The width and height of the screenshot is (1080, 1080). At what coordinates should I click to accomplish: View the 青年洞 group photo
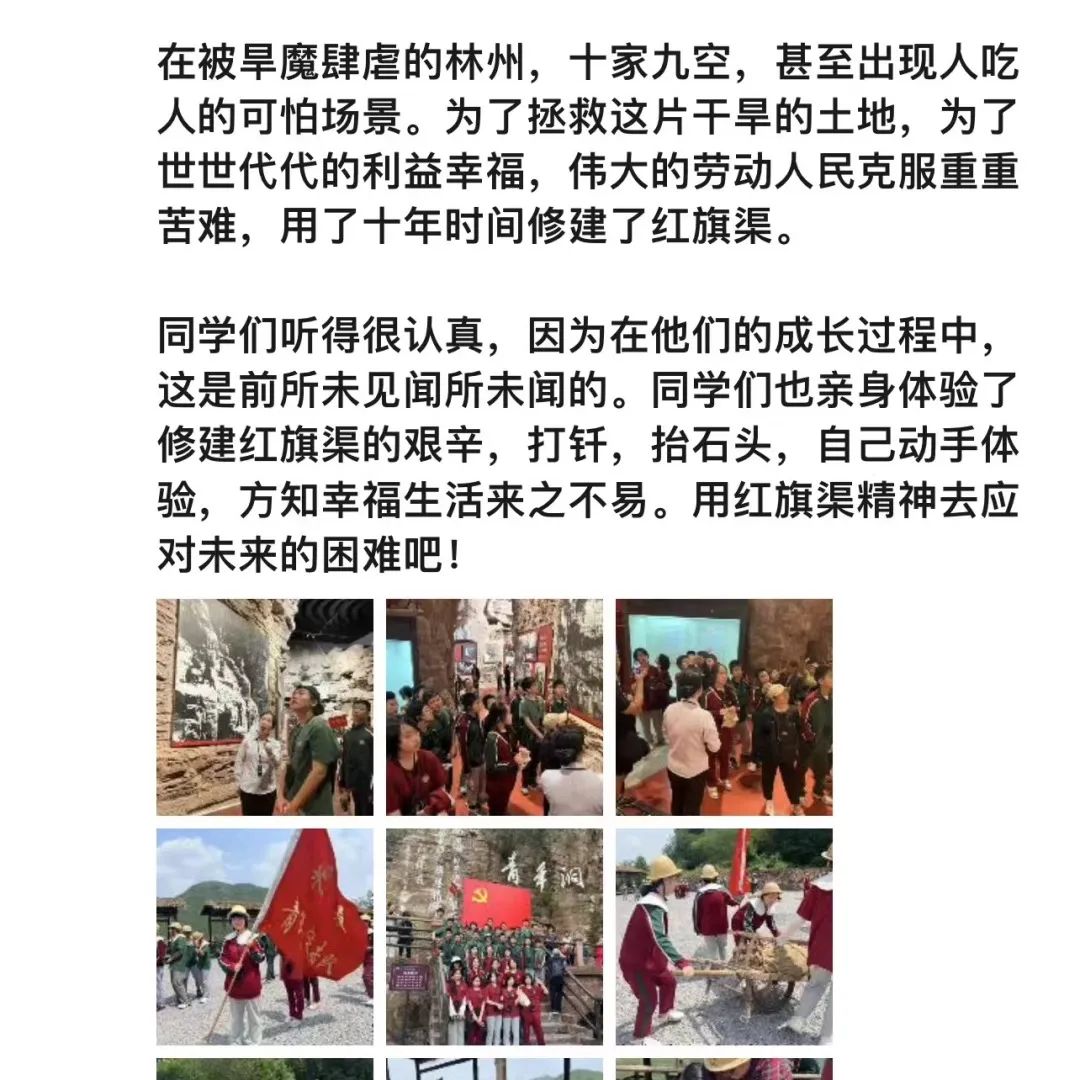point(494,936)
